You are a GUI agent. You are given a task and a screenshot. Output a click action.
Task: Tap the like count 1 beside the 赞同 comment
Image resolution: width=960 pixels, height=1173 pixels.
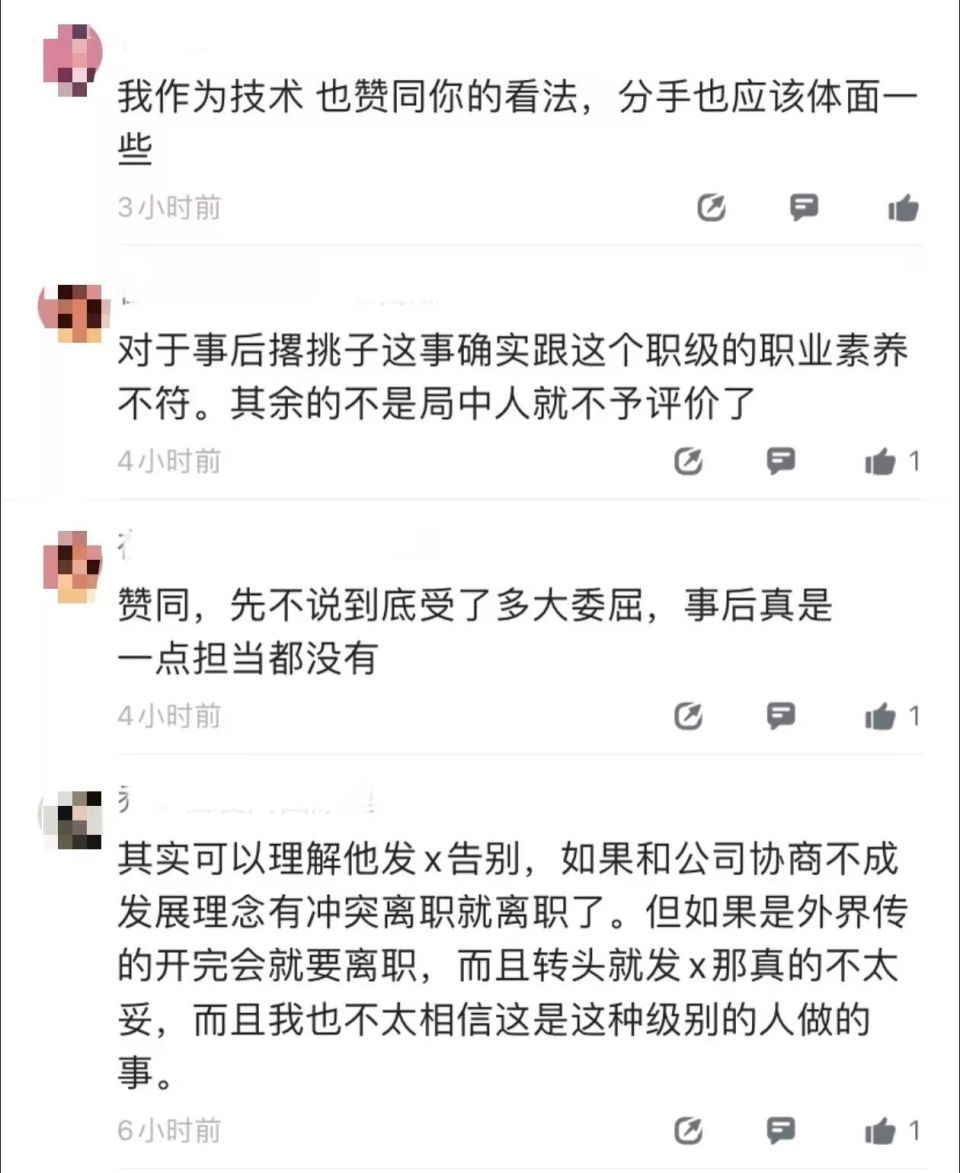[912, 715]
